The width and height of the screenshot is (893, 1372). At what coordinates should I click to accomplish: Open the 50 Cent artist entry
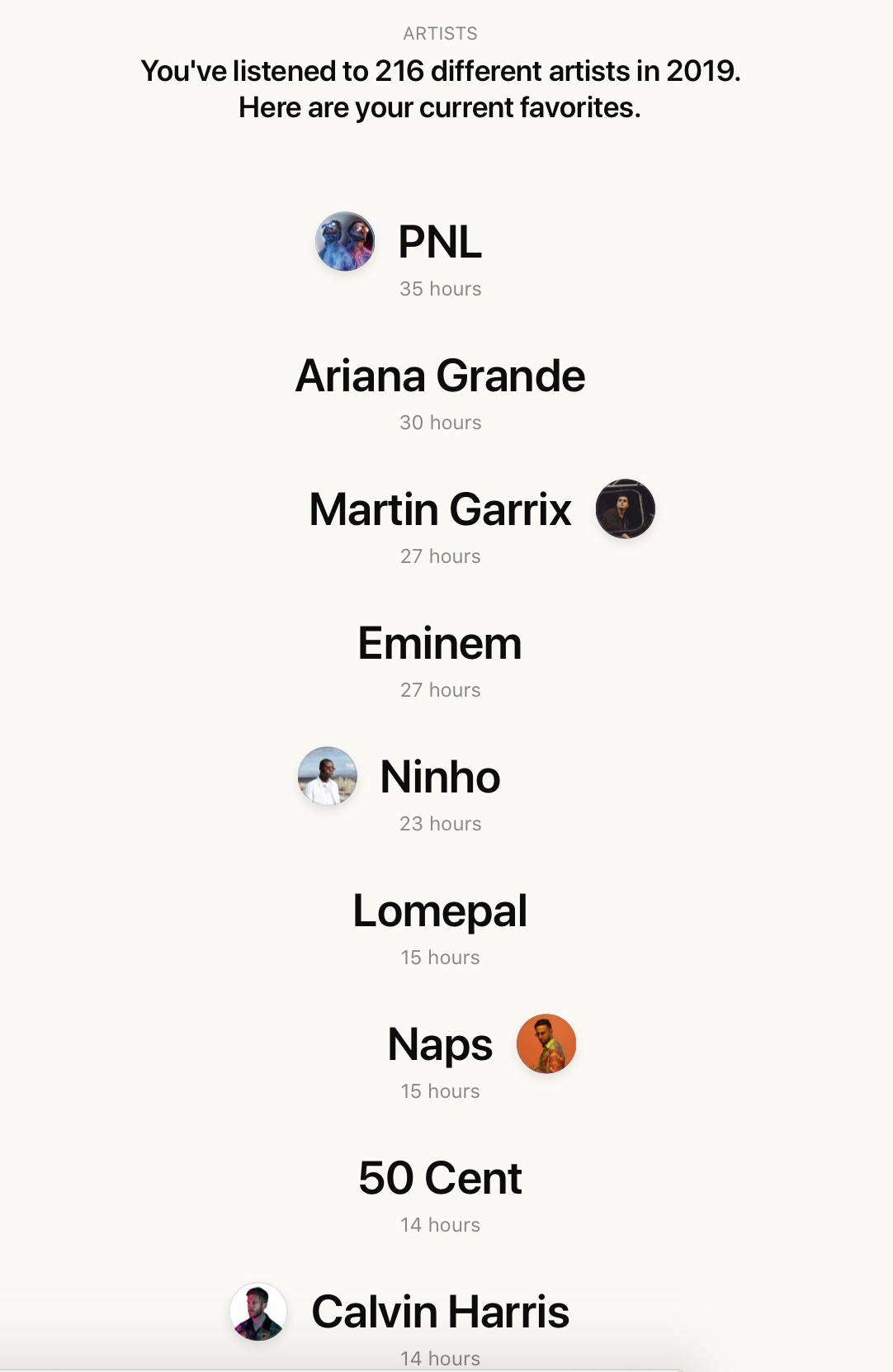coord(440,1177)
